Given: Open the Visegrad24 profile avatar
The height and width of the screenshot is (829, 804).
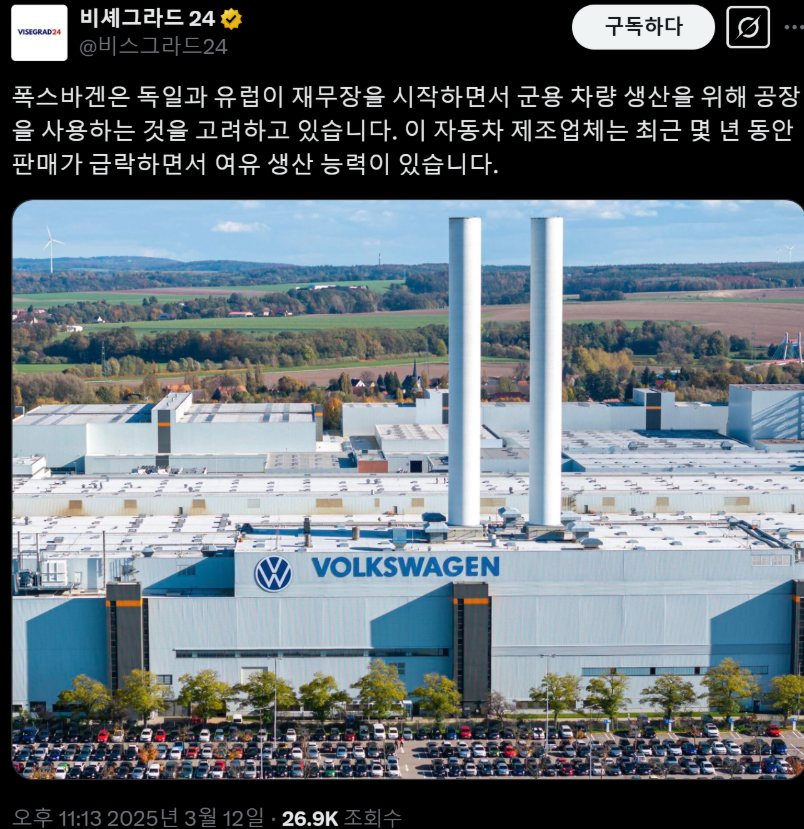Looking at the screenshot, I should [x=39, y=32].
